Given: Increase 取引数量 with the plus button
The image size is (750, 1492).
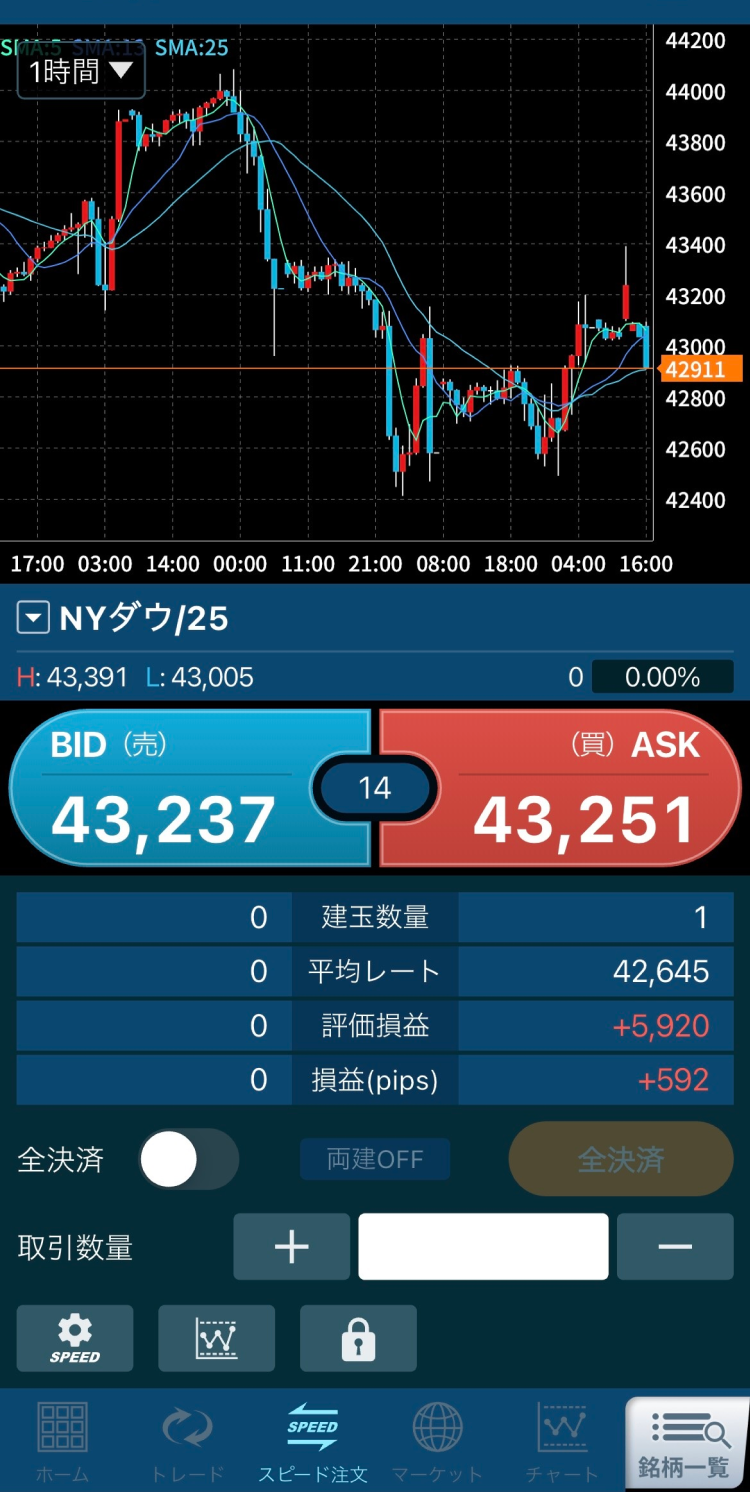Looking at the screenshot, I should 292,1247.
